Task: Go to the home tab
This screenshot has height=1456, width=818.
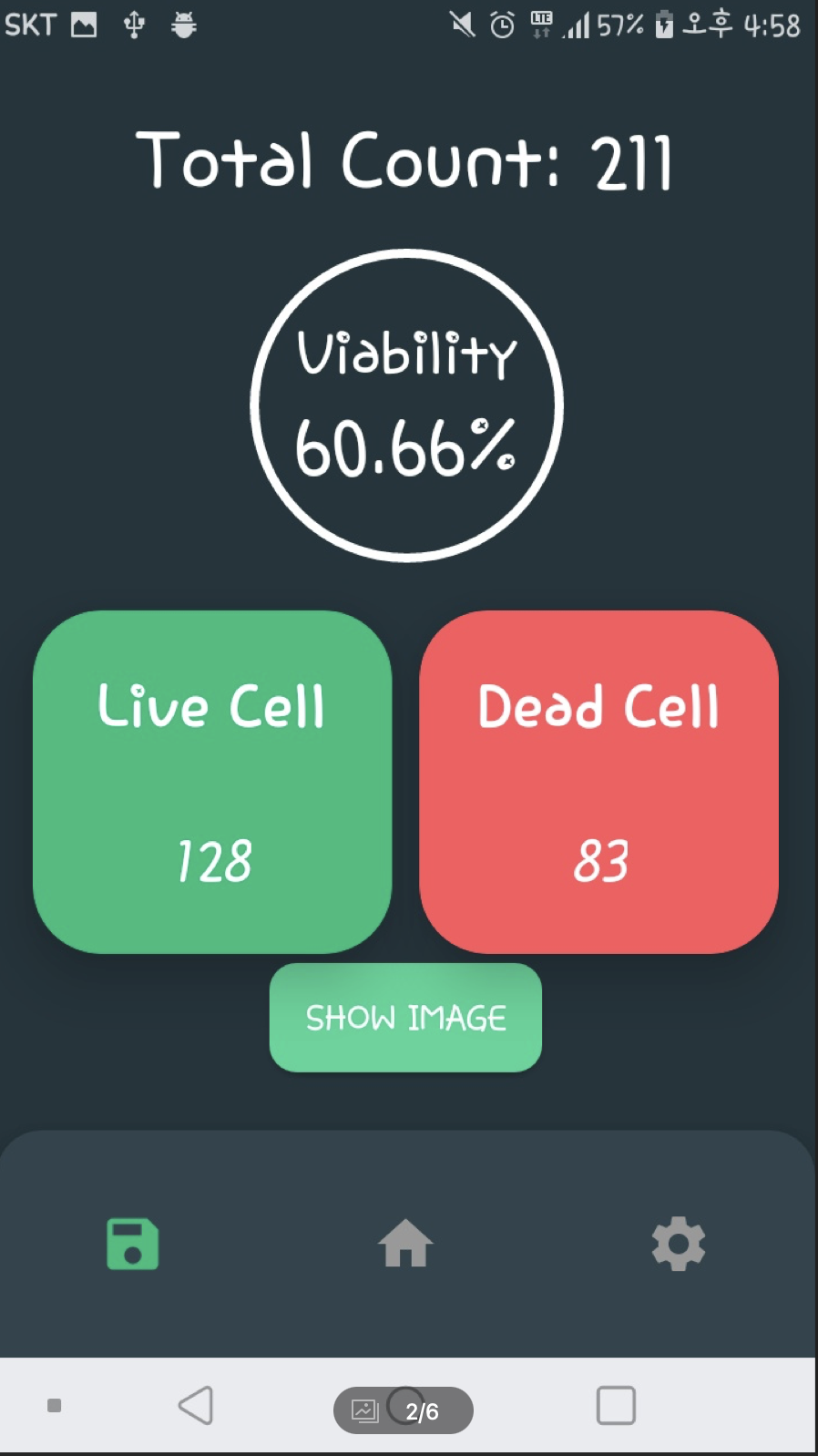Action: 405,1244
